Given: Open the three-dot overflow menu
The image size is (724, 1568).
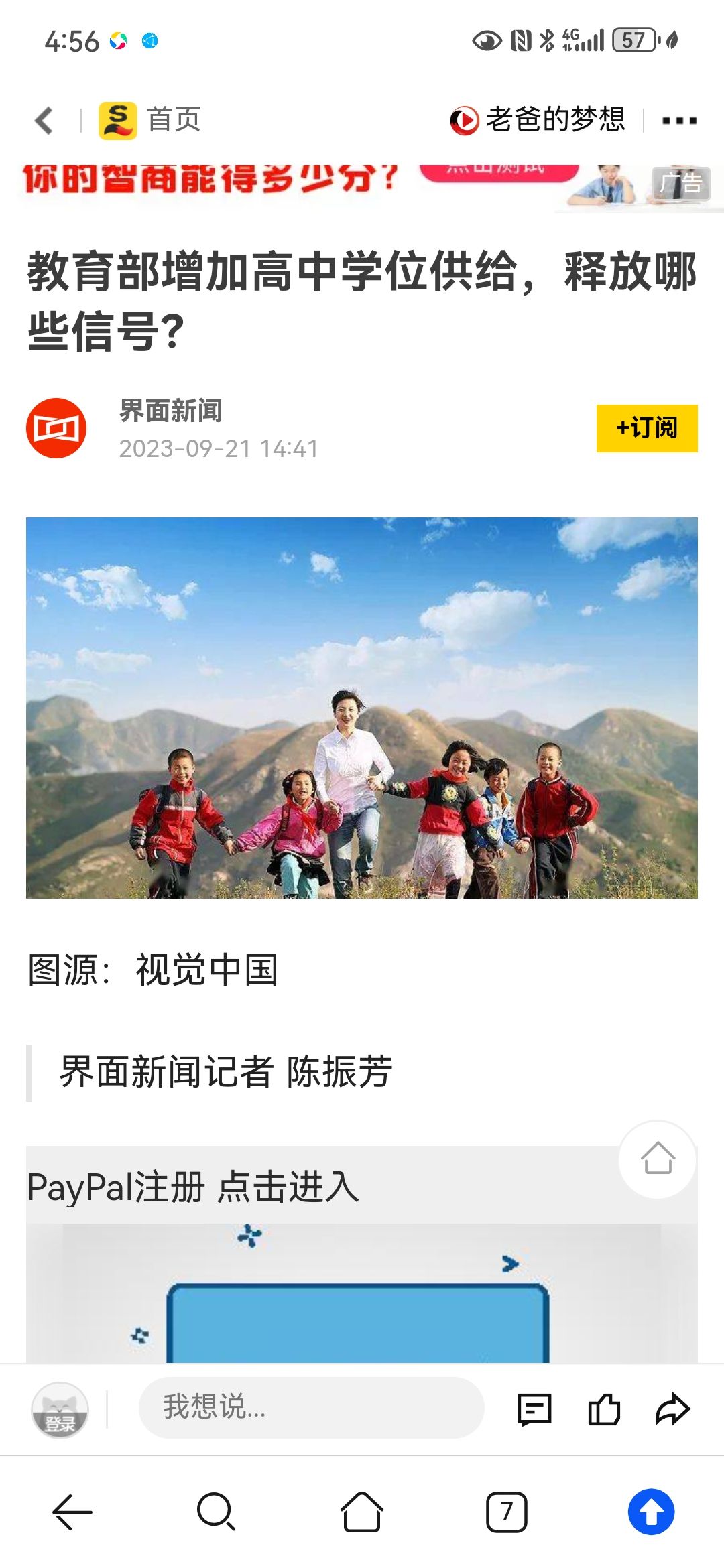Looking at the screenshot, I should coord(679,121).
